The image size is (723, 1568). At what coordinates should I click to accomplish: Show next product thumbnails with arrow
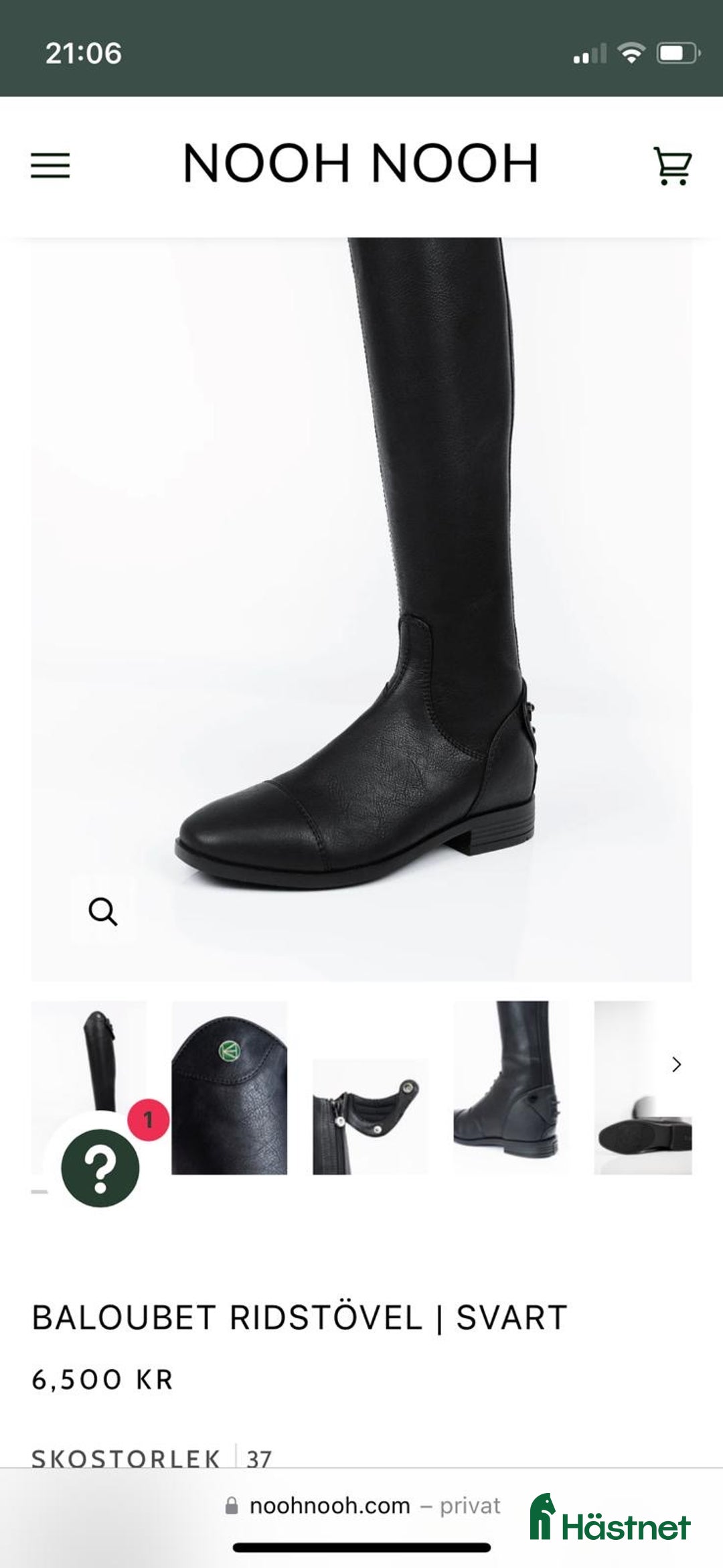click(676, 1064)
